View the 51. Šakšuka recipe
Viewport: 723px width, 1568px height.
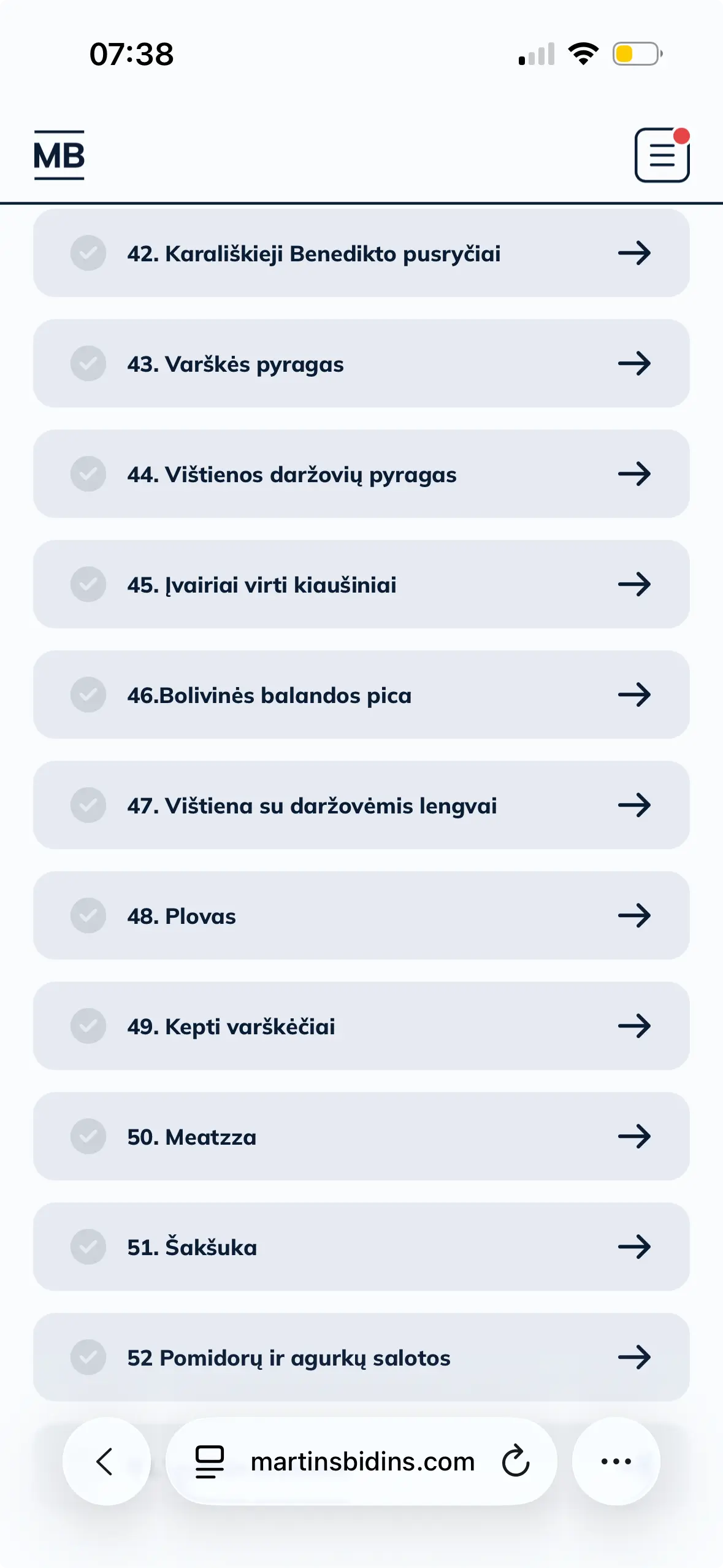(x=361, y=1247)
